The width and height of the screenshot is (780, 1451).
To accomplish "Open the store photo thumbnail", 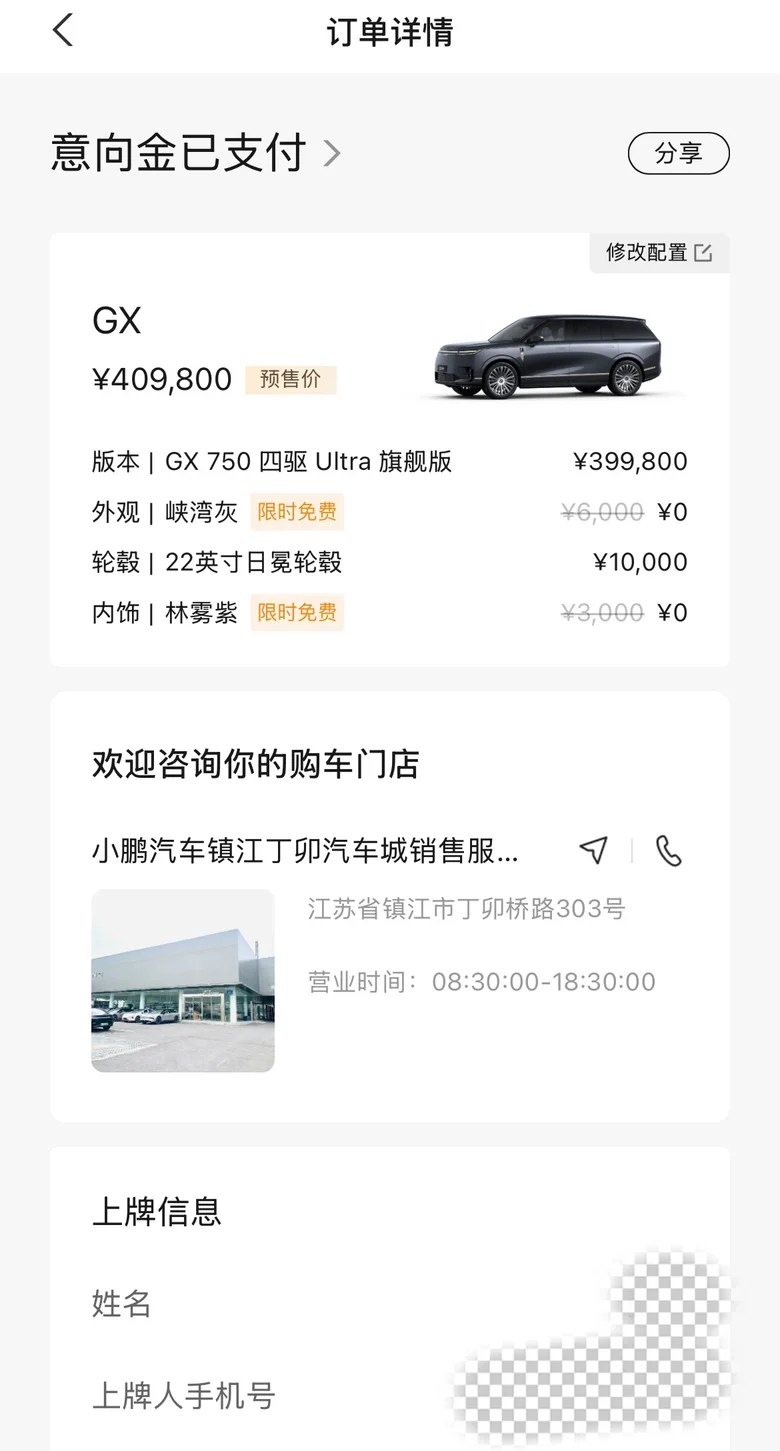I will [x=183, y=981].
